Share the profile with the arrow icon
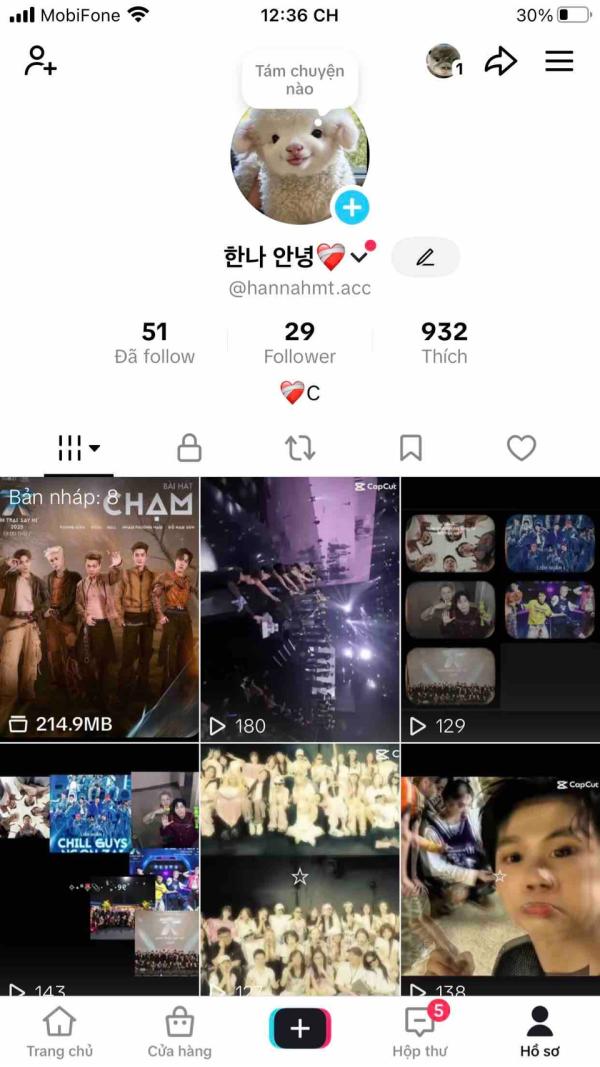600x1067 pixels. click(x=500, y=61)
